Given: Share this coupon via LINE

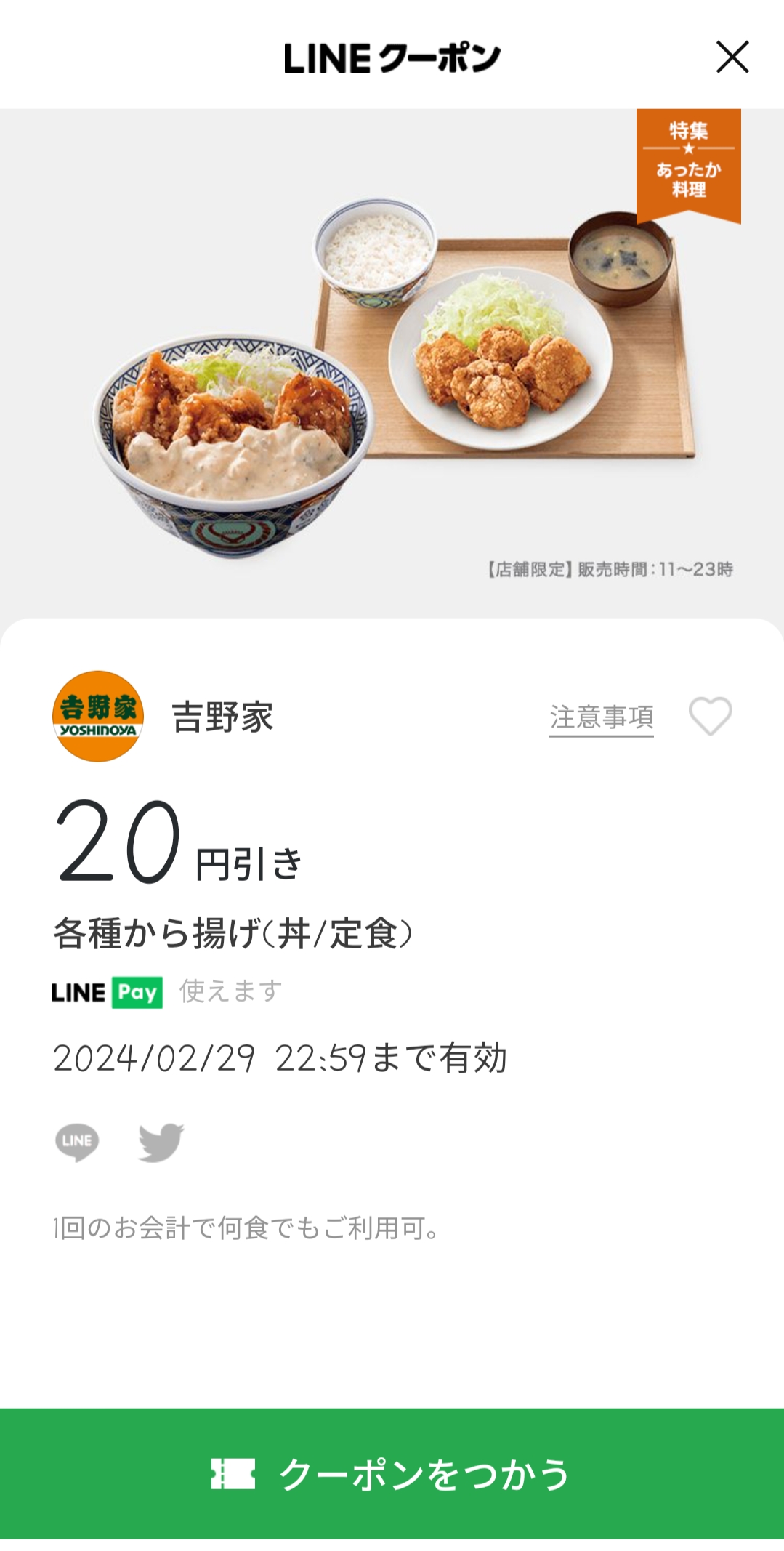Looking at the screenshot, I should point(77,1142).
